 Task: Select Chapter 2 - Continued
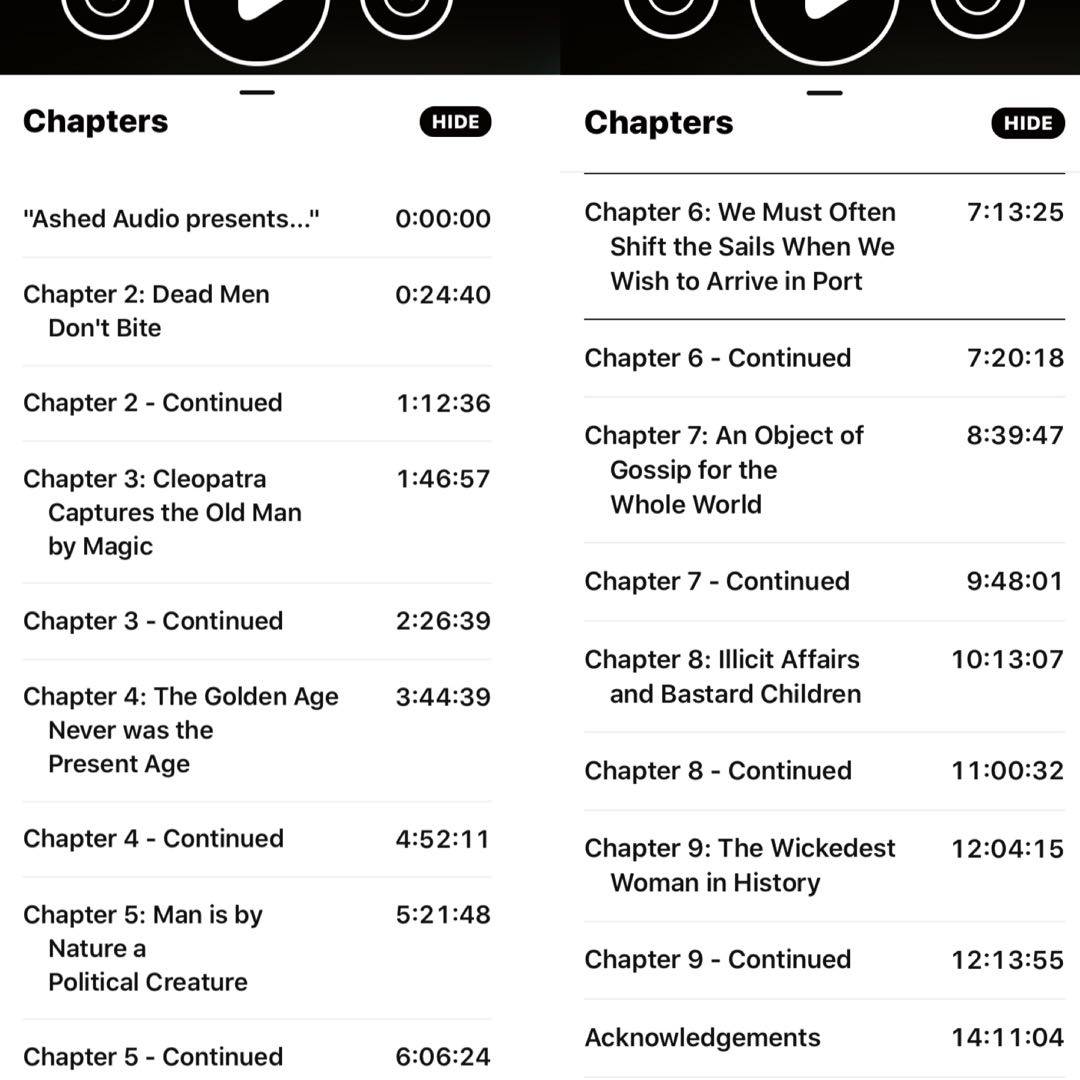click(153, 403)
